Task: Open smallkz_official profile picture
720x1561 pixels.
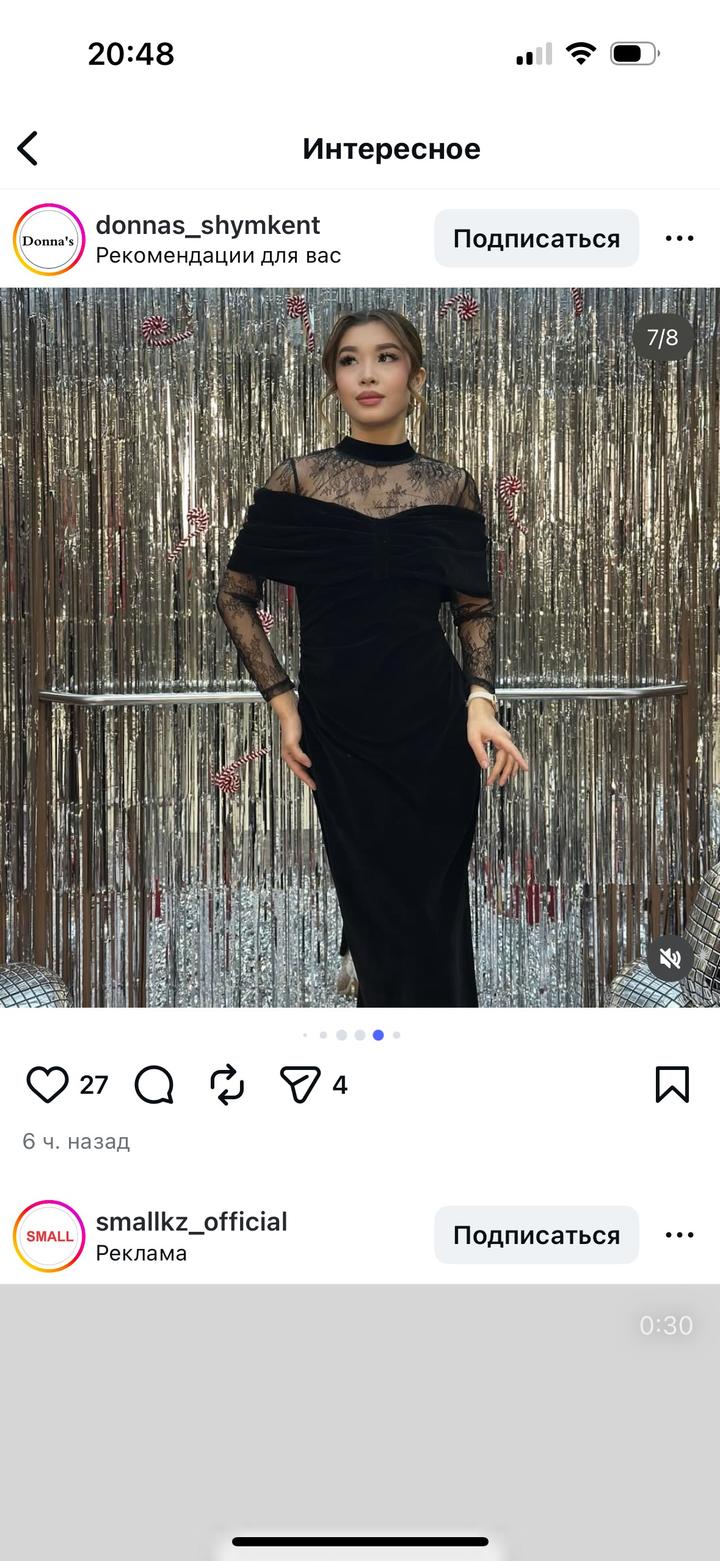Action: pos(49,1236)
